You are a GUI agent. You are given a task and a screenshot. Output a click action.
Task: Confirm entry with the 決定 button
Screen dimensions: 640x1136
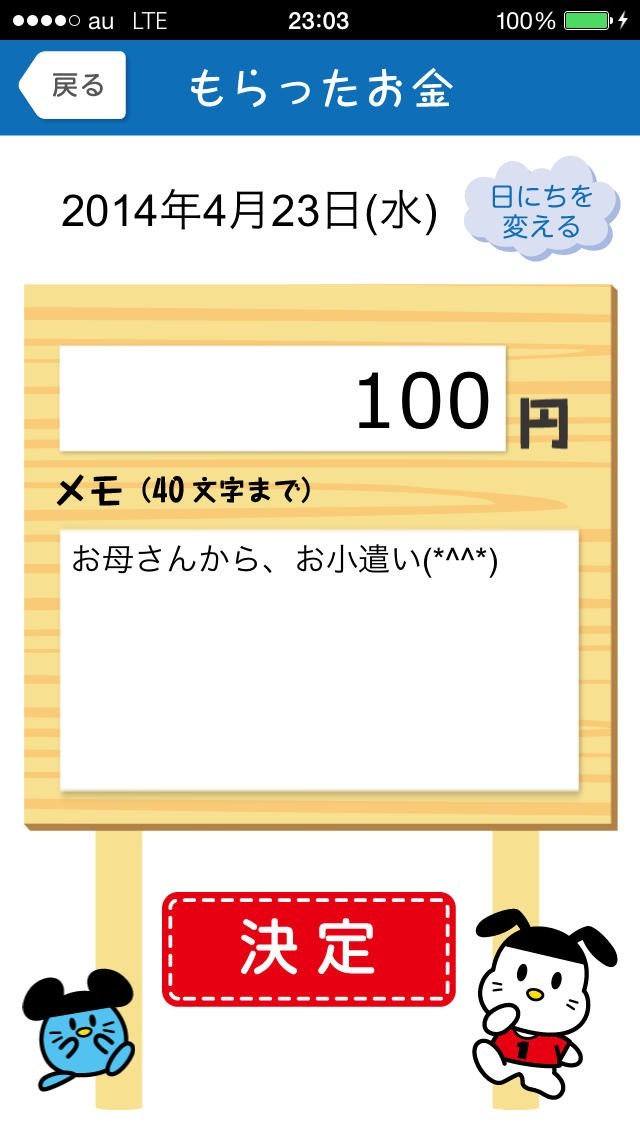click(309, 949)
